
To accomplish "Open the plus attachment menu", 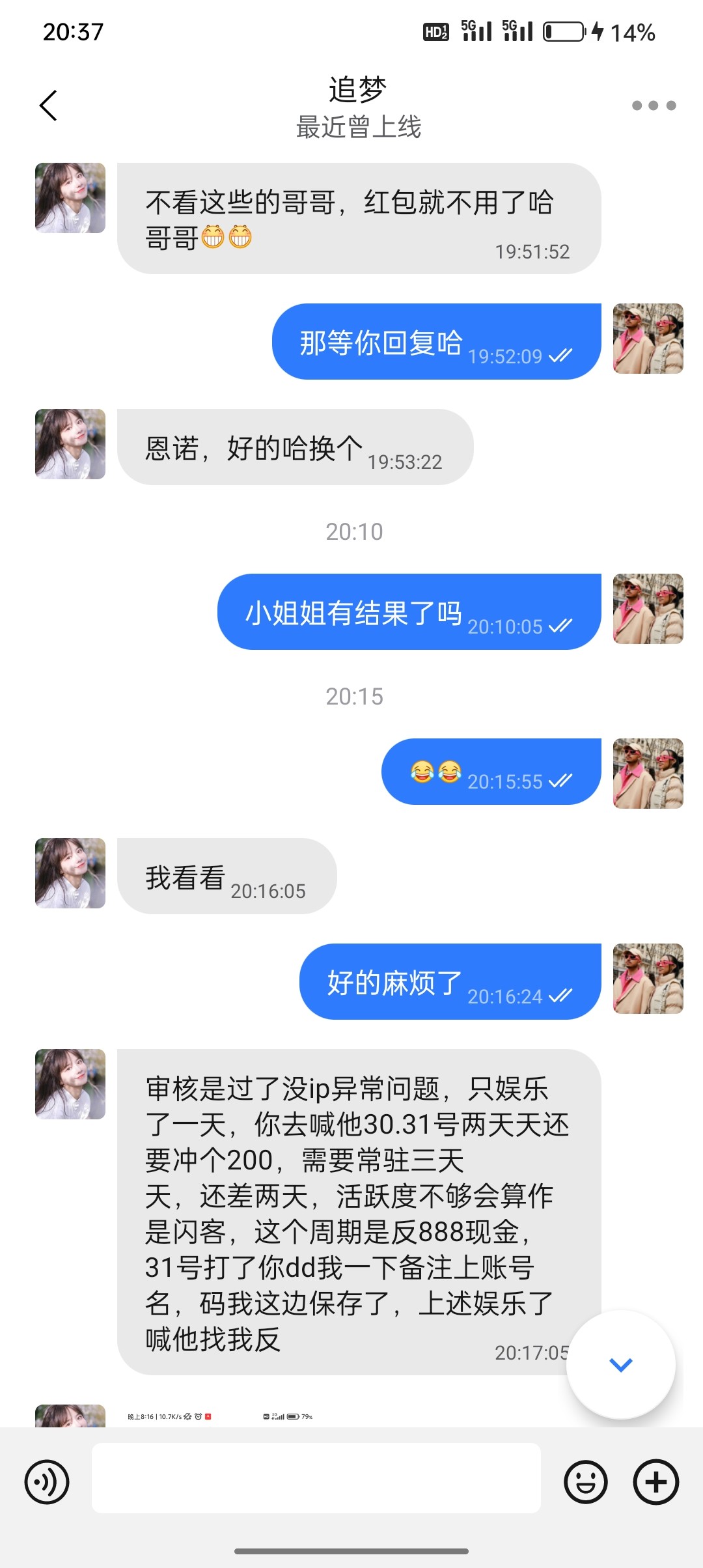I will click(655, 1482).
